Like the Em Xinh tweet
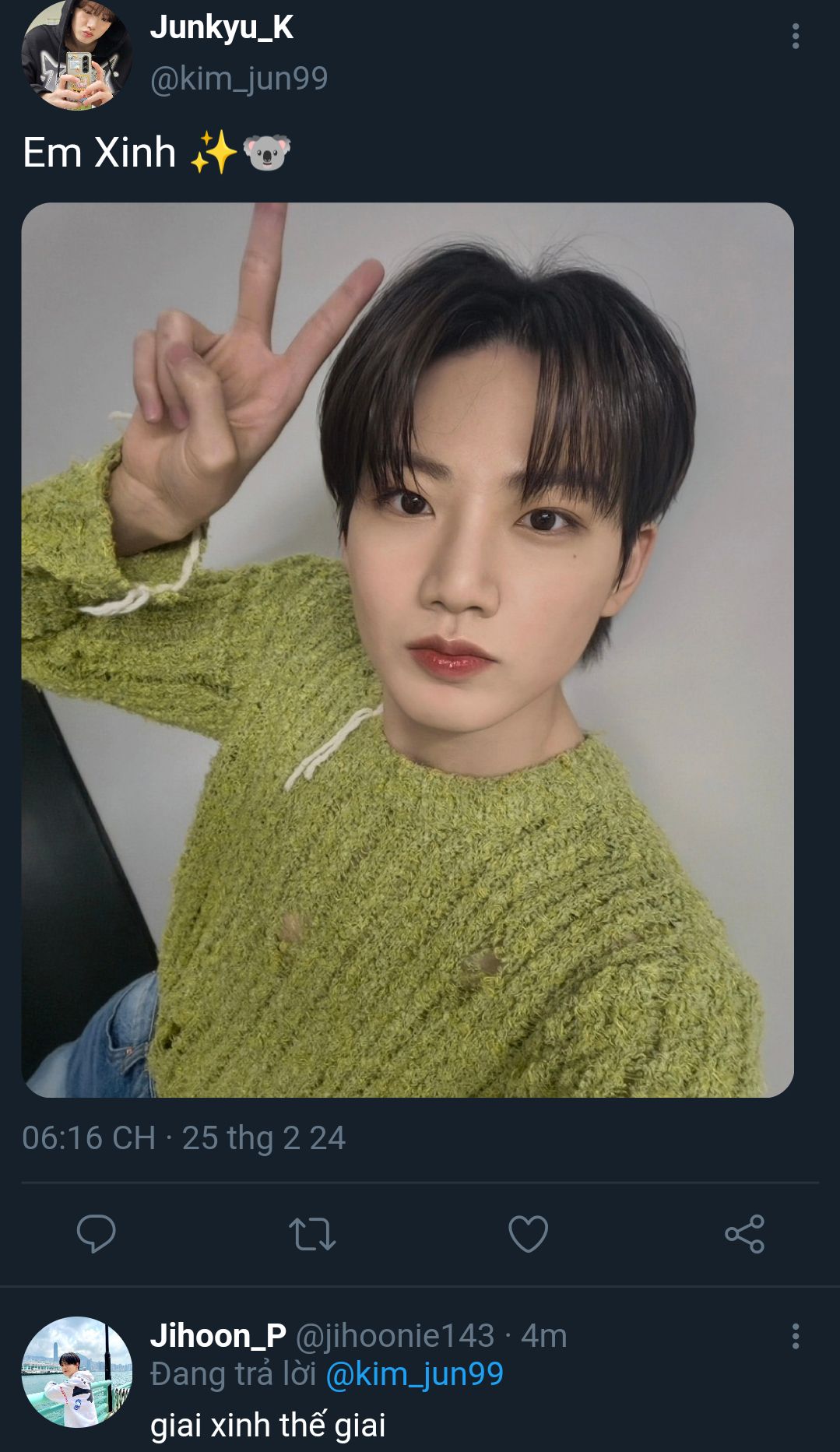The image size is (840, 1452). pyautogui.click(x=528, y=1233)
